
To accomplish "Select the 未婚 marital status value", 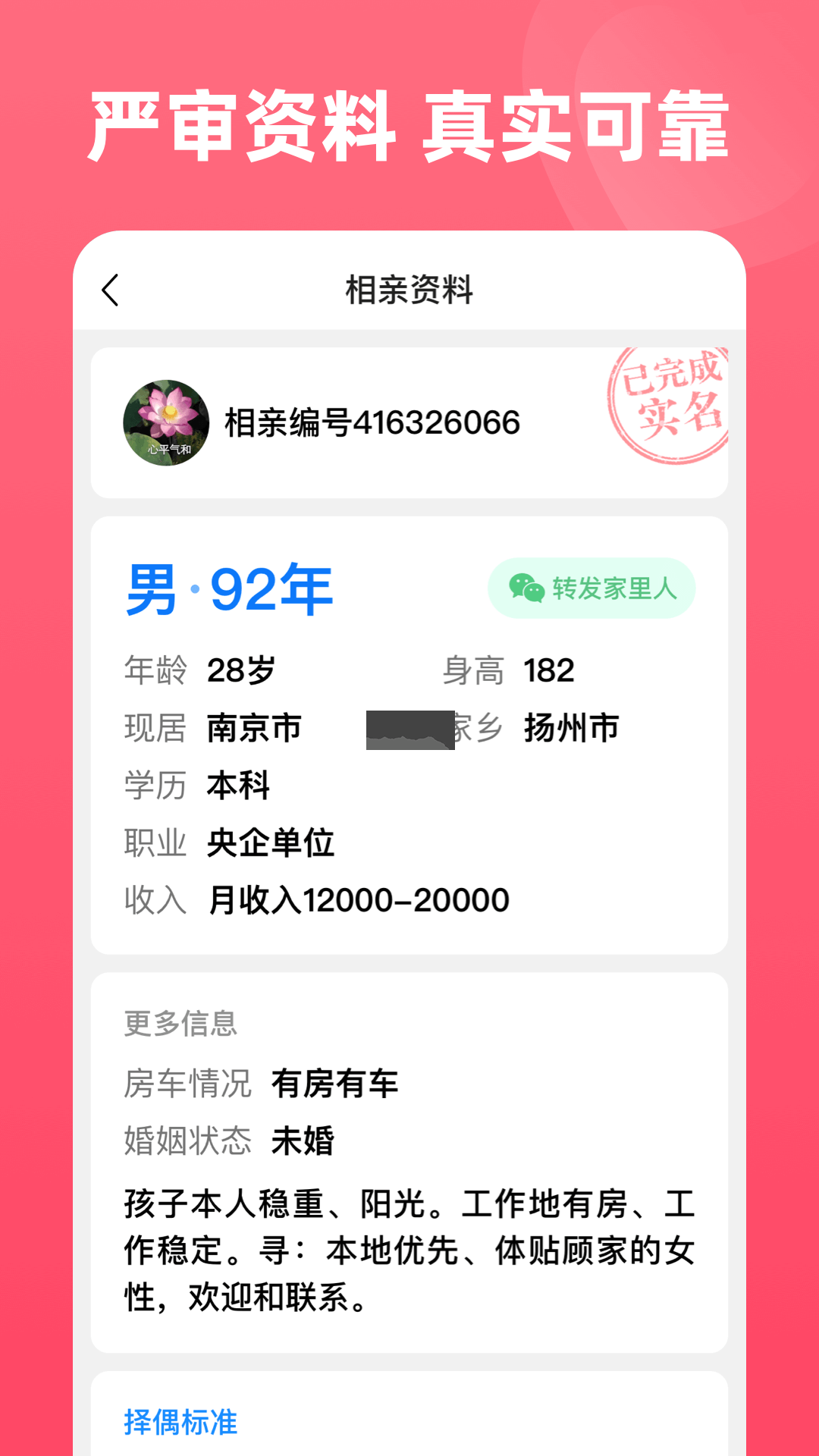I will (302, 1140).
